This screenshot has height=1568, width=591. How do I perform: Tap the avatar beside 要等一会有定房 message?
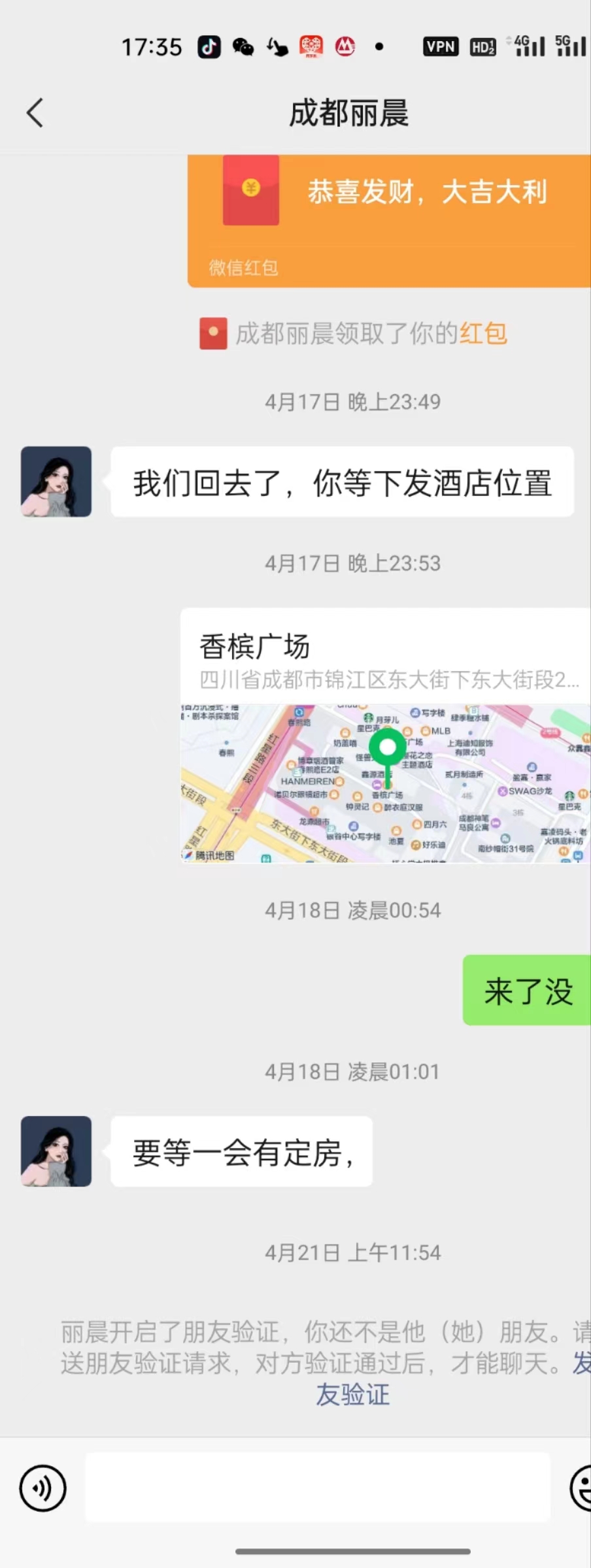click(x=56, y=1151)
